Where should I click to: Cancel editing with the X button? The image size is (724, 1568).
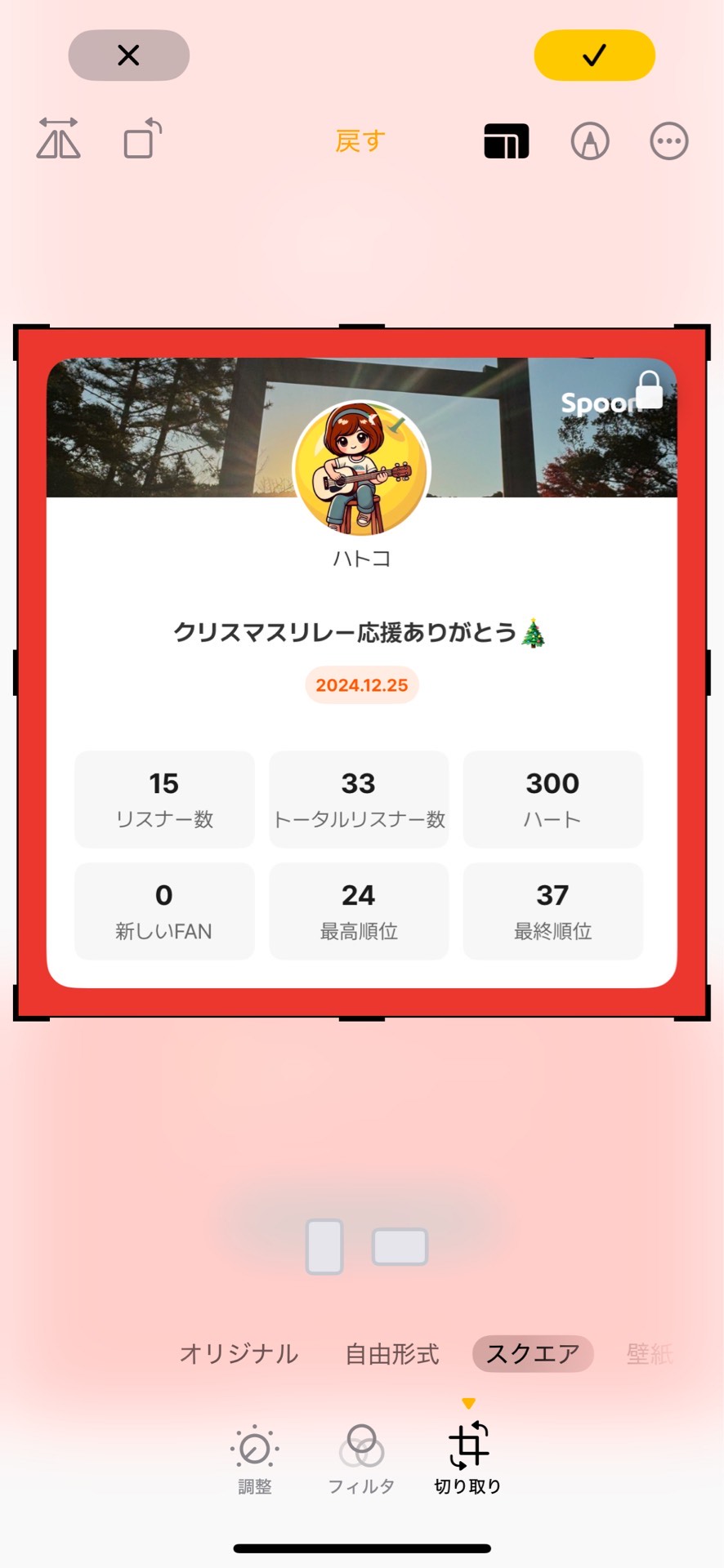coord(128,55)
